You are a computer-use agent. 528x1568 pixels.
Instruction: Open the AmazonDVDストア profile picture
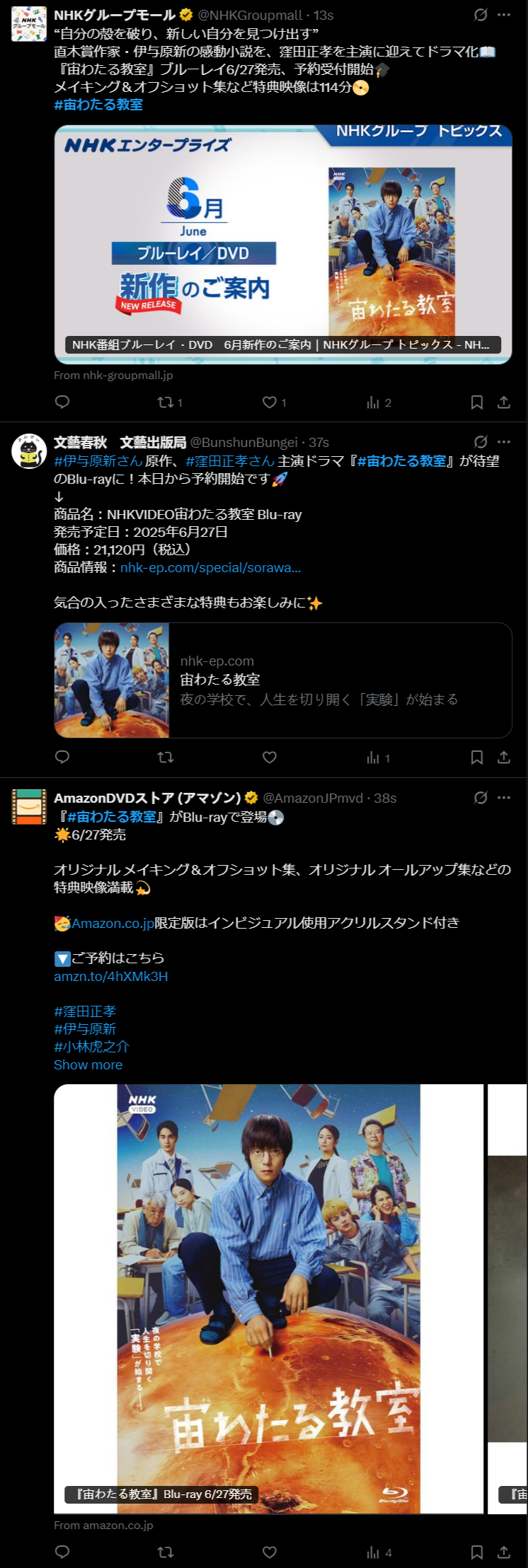[x=29, y=807]
